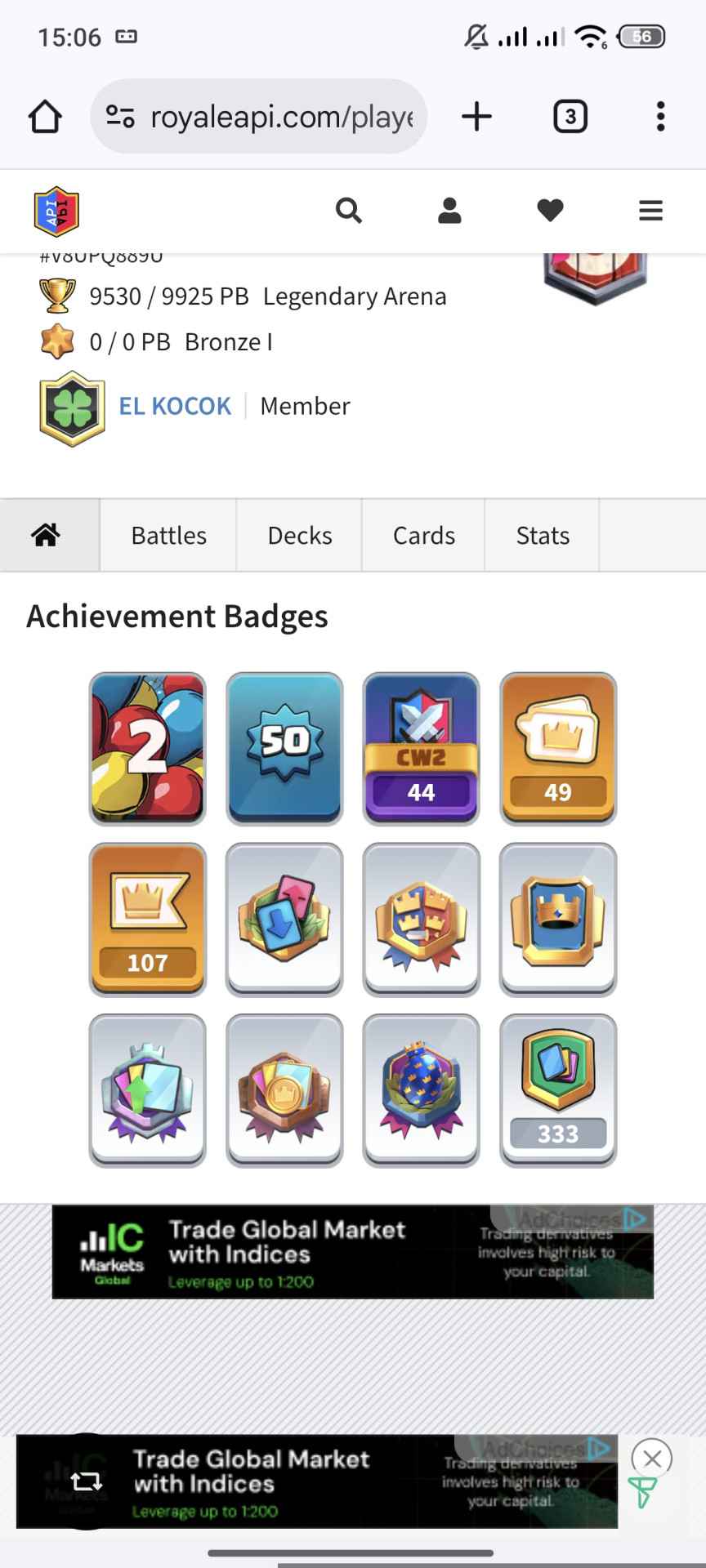This screenshot has width=706, height=1568.
Task: Open the favorites heart icon
Action: [550, 211]
